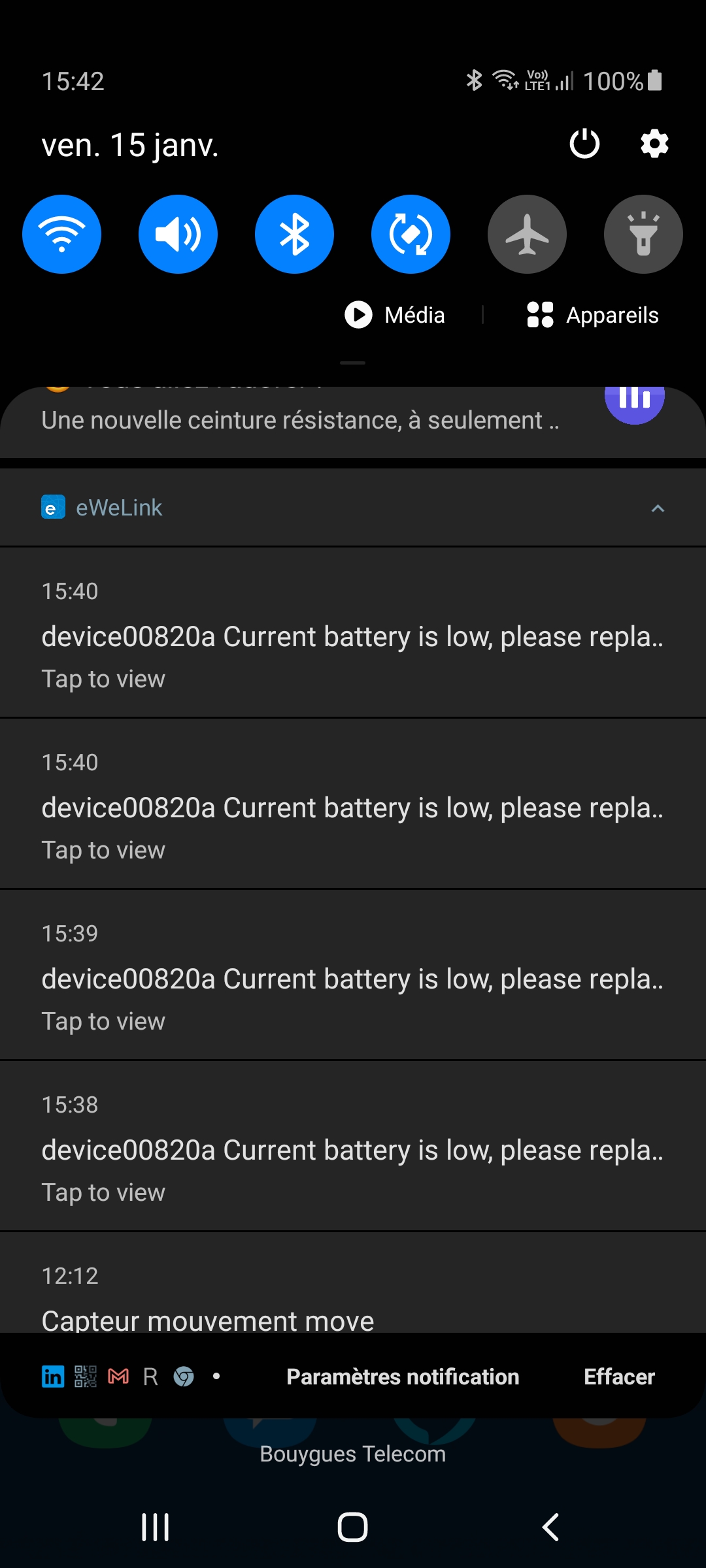The width and height of the screenshot is (706, 1568).
Task: Open the 15:38 low battery notification
Action: 353,1146
